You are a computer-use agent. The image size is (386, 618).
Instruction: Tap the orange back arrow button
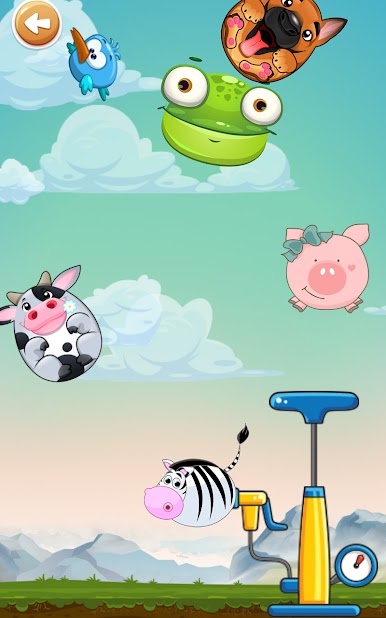pyautogui.click(x=37, y=24)
